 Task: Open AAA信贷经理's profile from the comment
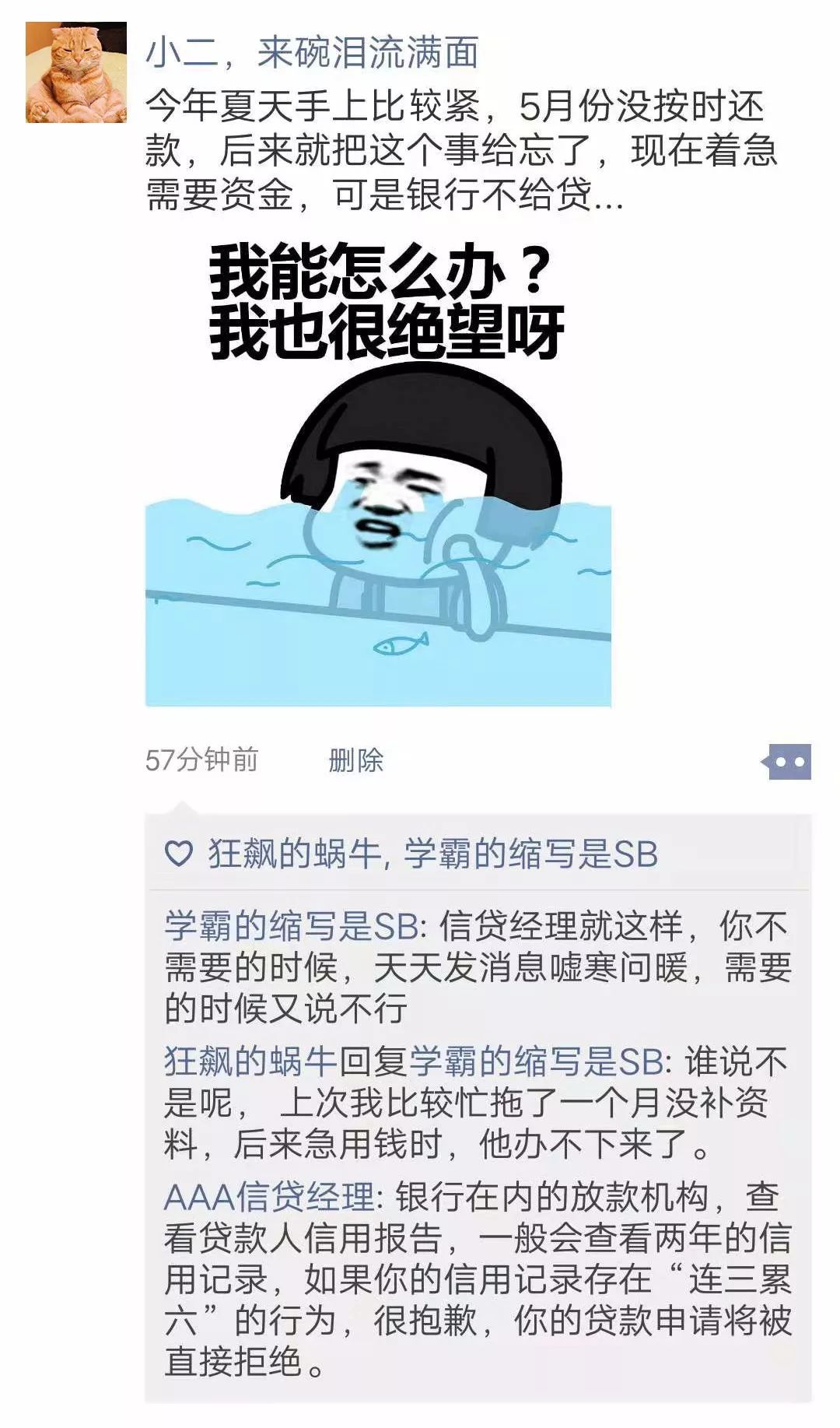point(269,1197)
